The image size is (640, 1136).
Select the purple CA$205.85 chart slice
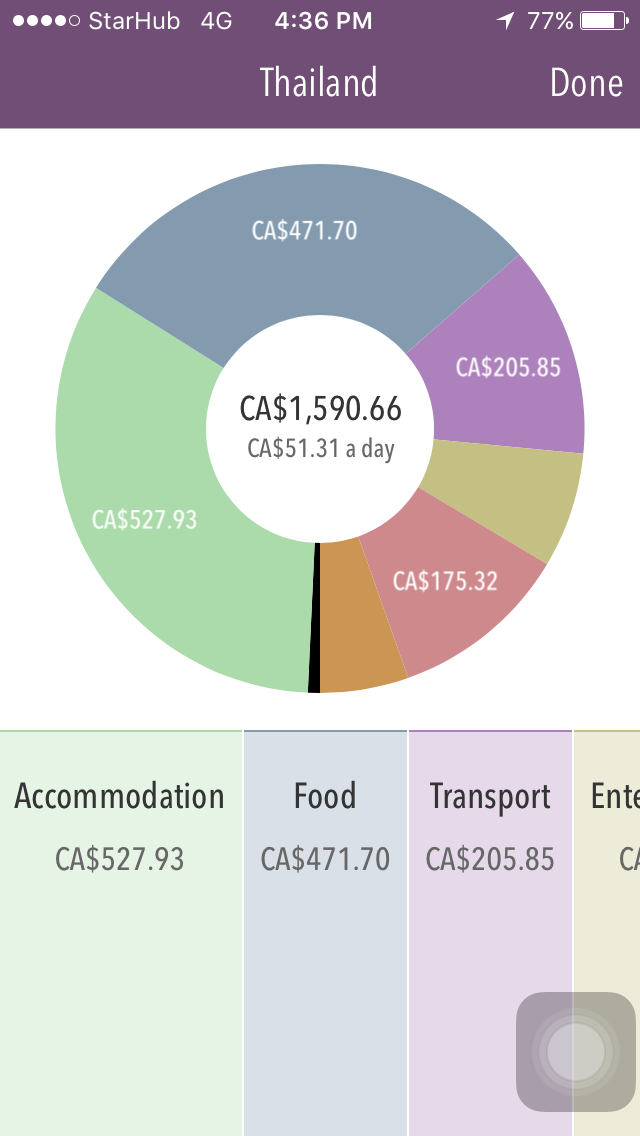pyautogui.click(x=508, y=367)
